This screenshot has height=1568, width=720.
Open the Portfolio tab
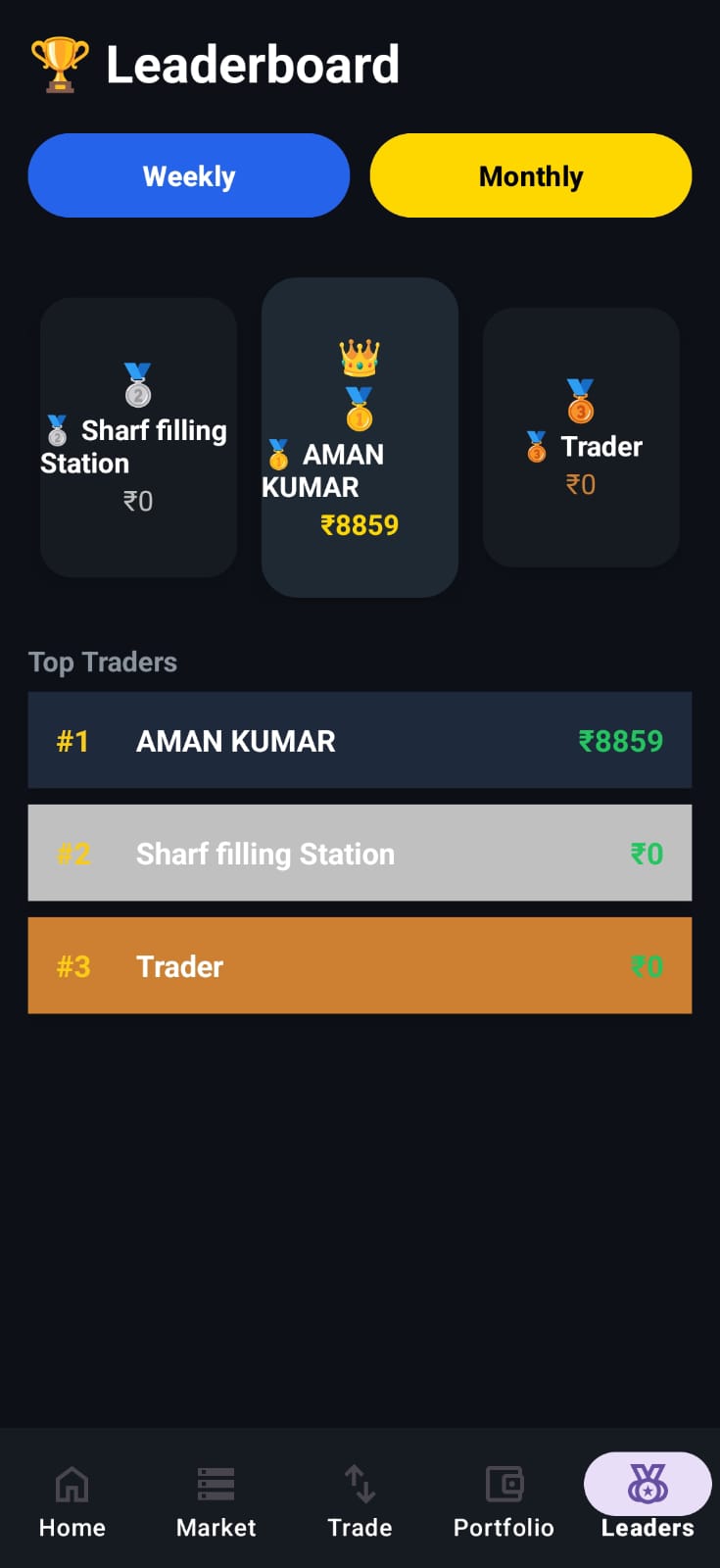504,1500
